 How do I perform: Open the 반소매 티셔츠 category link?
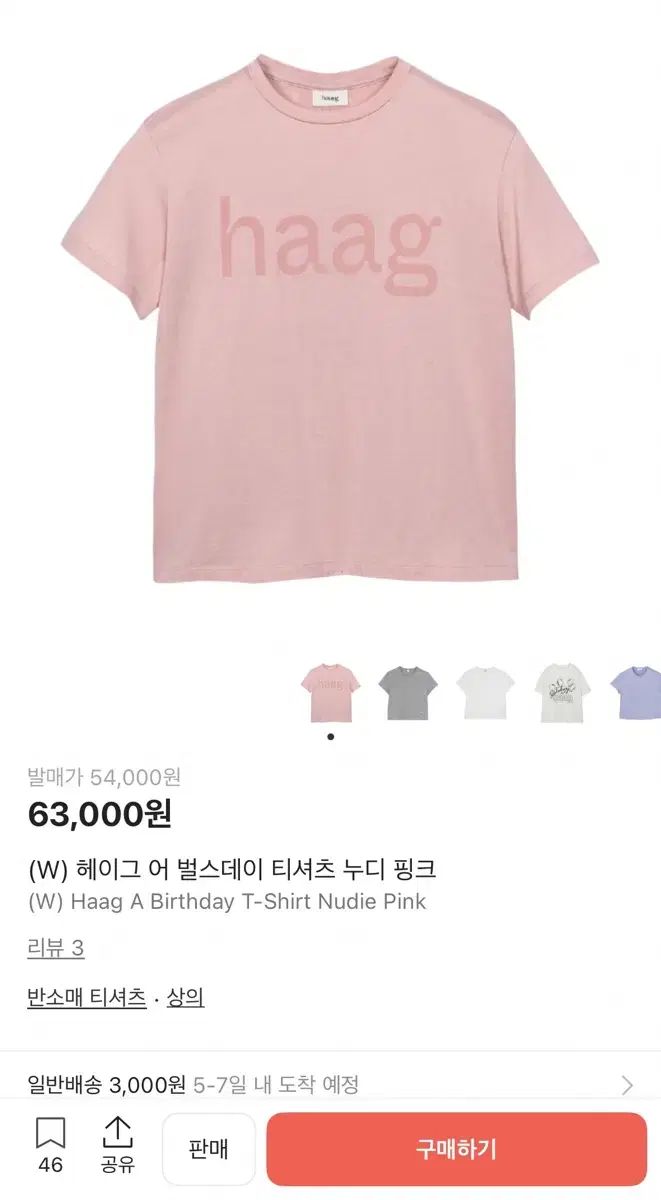pyautogui.click(x=87, y=997)
